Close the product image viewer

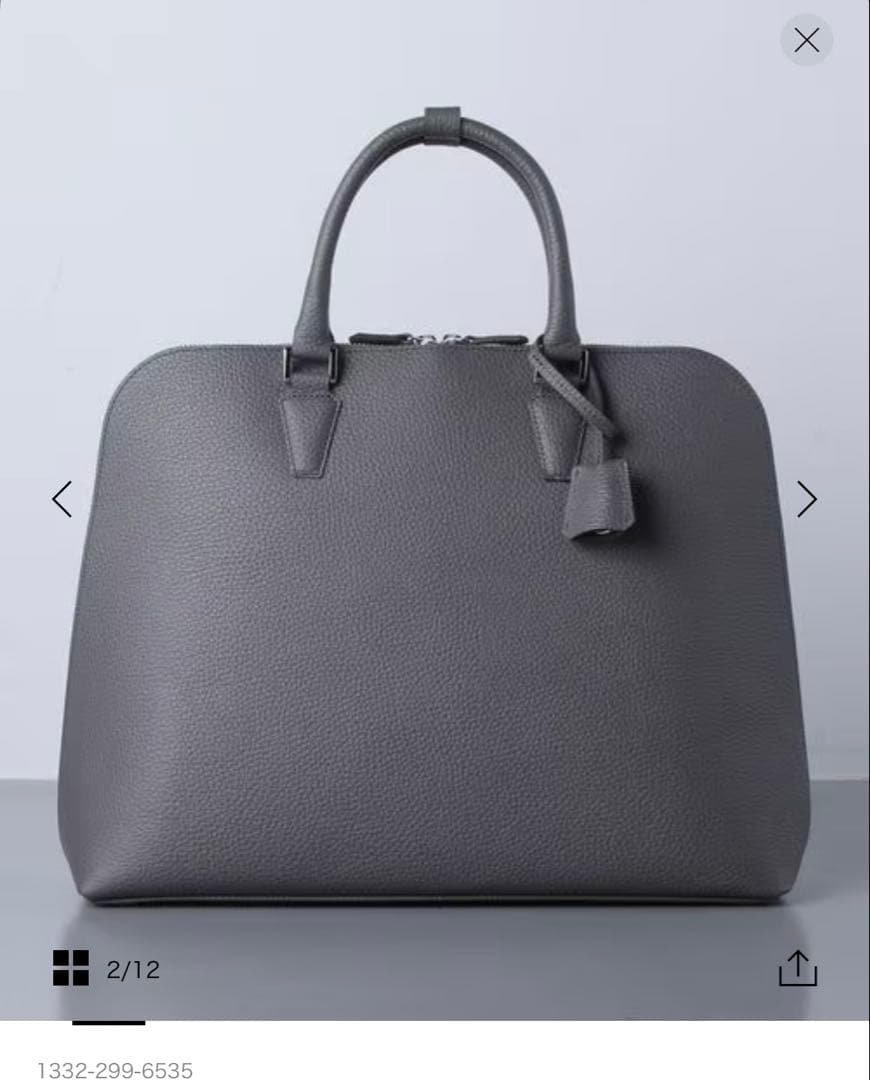pos(806,40)
